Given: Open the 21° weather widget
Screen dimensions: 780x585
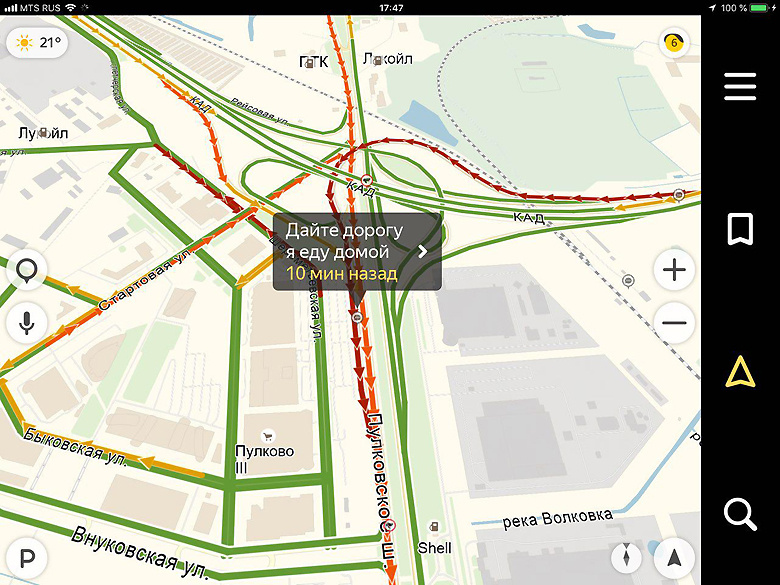Looking at the screenshot, I should pyautogui.click(x=37, y=43).
